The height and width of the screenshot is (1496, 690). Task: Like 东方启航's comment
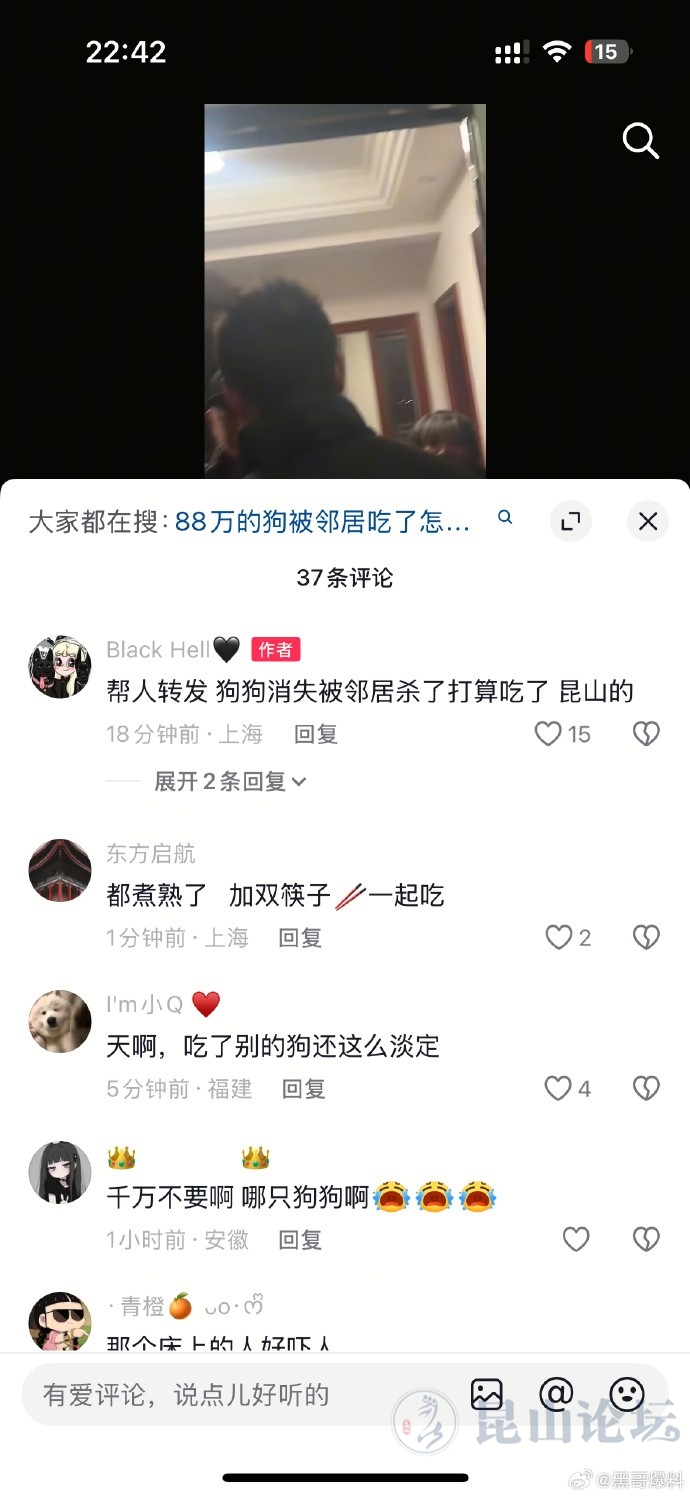tap(558, 937)
